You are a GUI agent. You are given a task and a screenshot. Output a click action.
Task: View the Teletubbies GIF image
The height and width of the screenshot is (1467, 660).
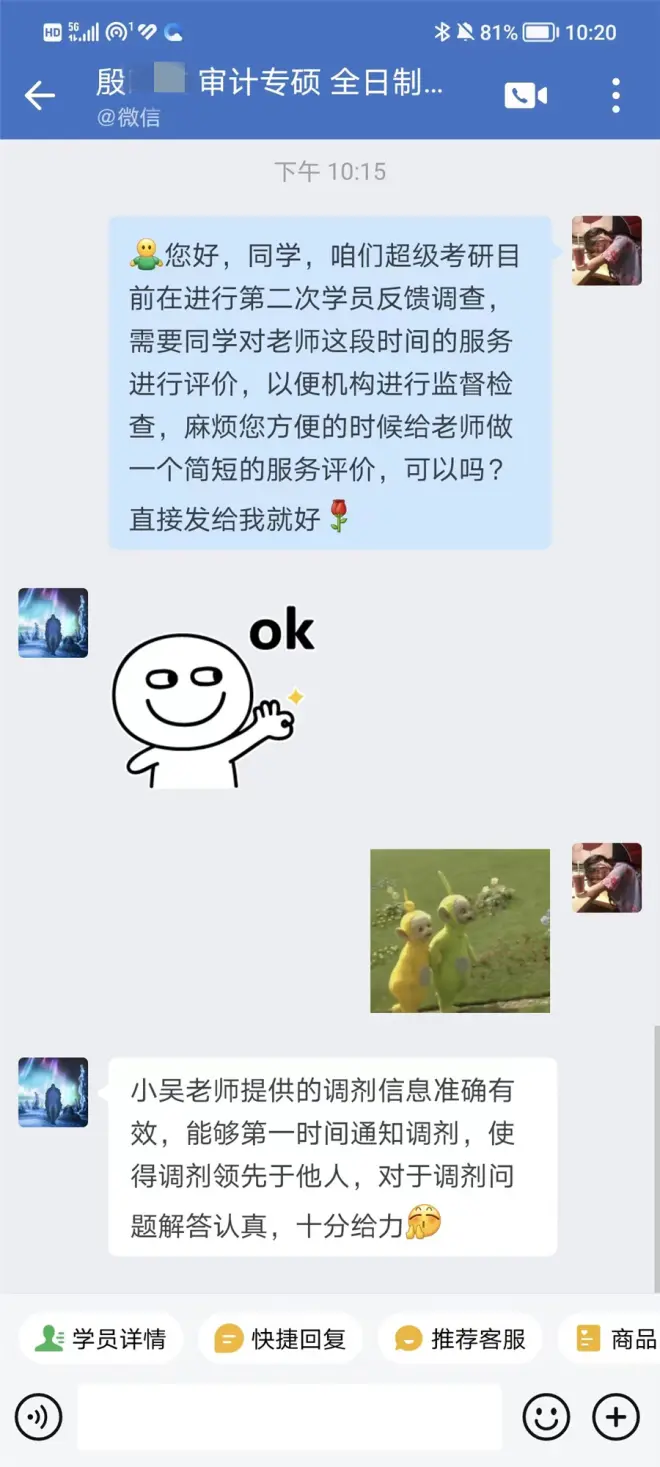(x=460, y=930)
